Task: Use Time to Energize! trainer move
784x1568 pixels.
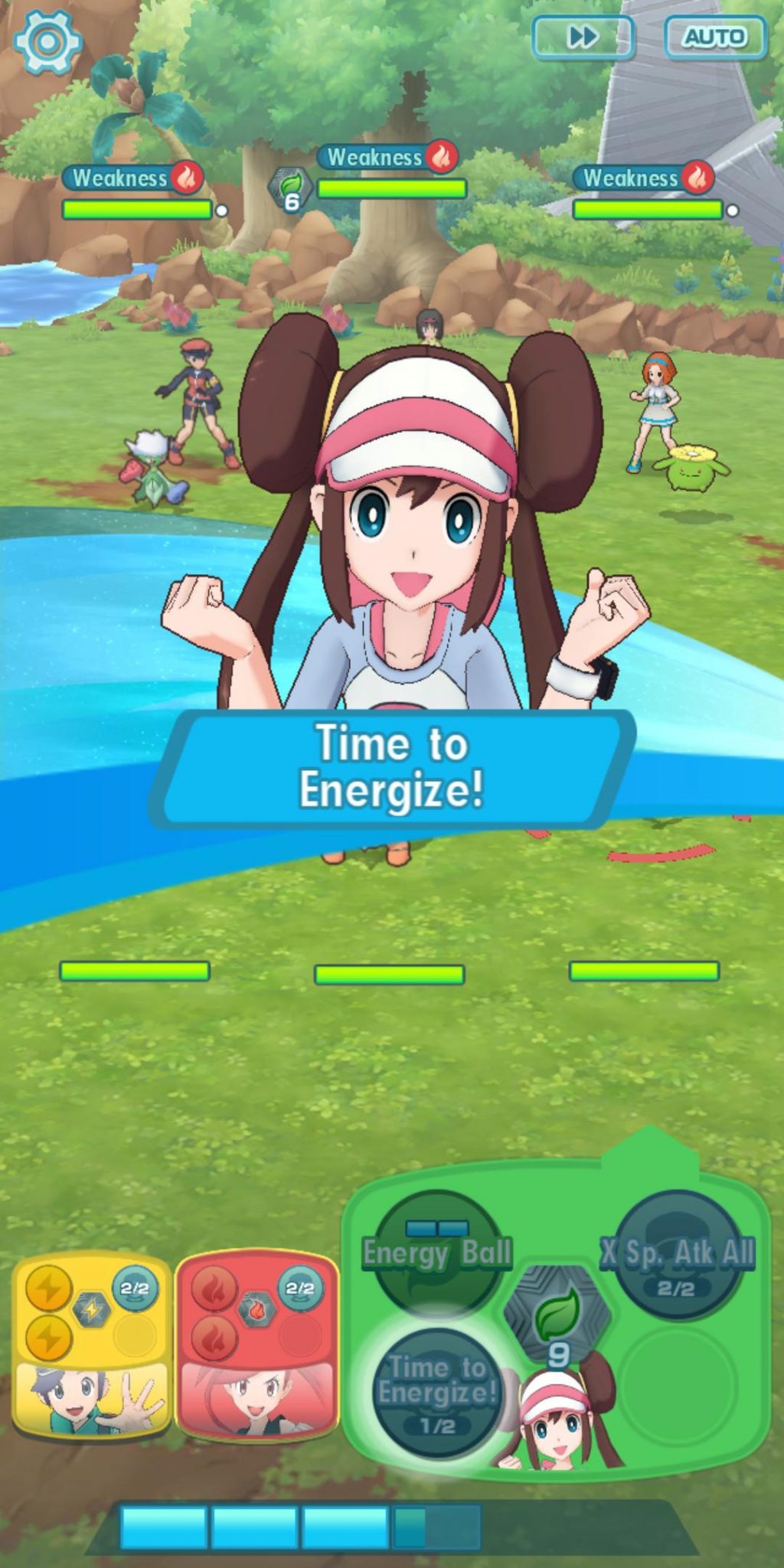Action: [x=436, y=1392]
